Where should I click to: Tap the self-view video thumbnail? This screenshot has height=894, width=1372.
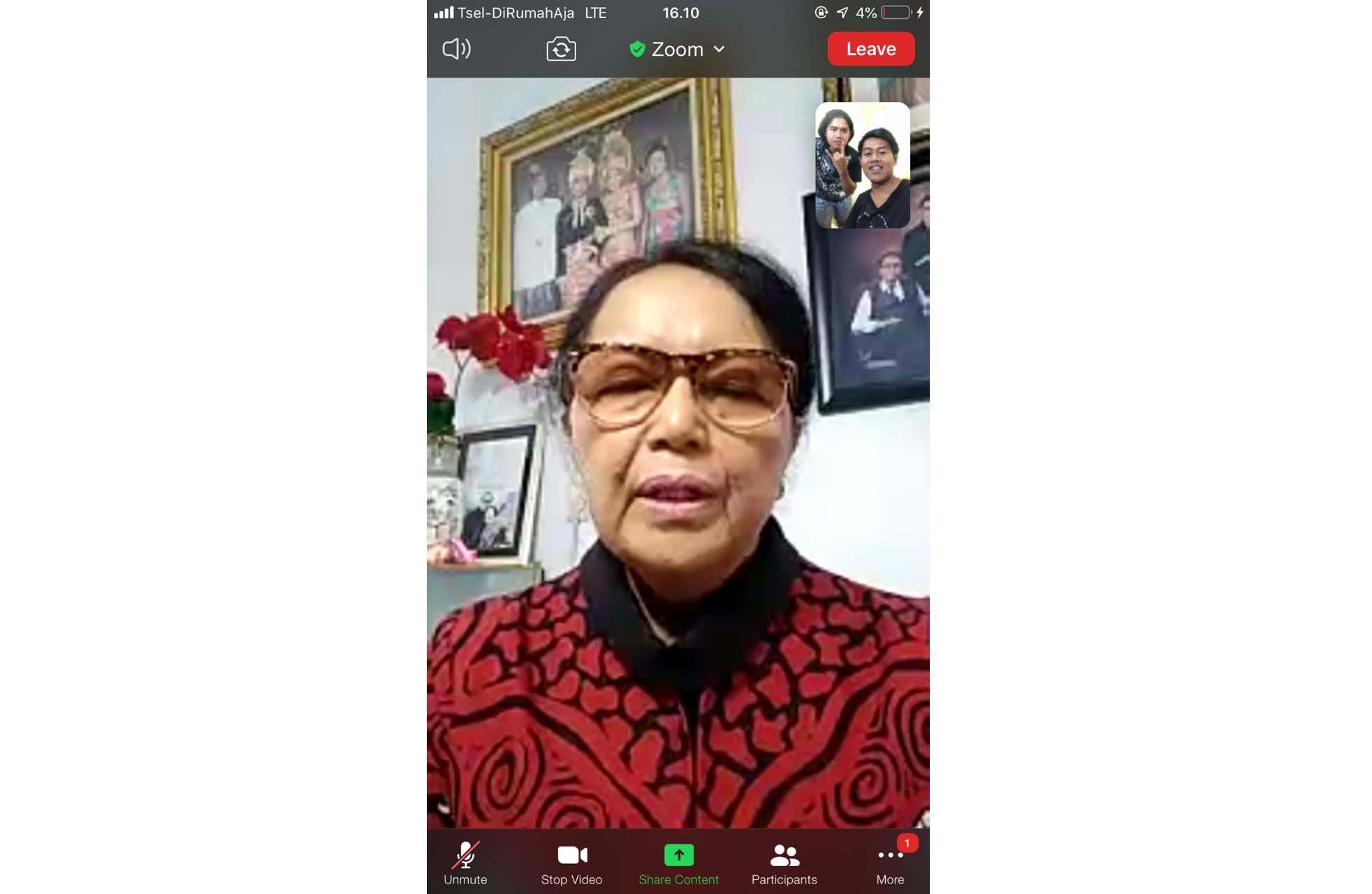click(x=862, y=166)
